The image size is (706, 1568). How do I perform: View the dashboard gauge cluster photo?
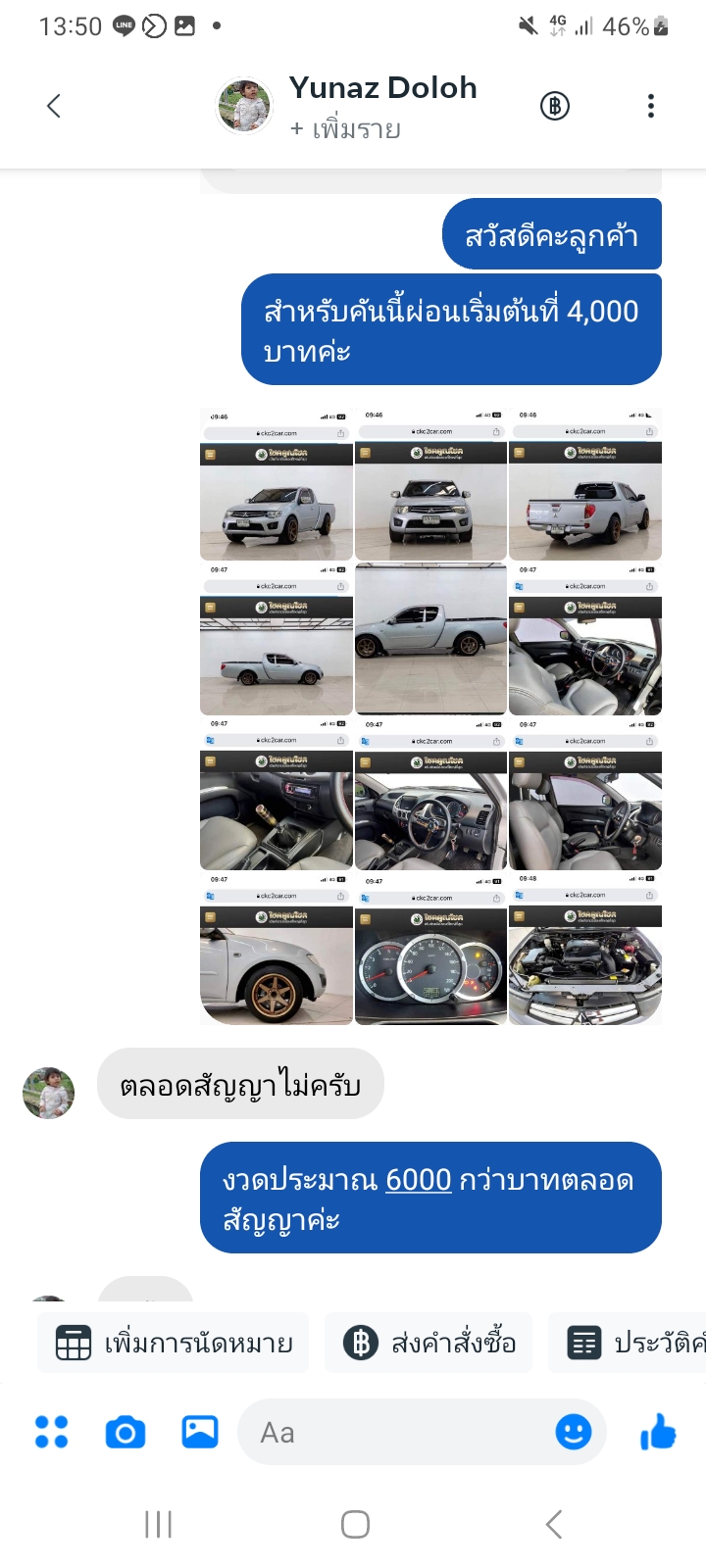pyautogui.click(x=430, y=951)
